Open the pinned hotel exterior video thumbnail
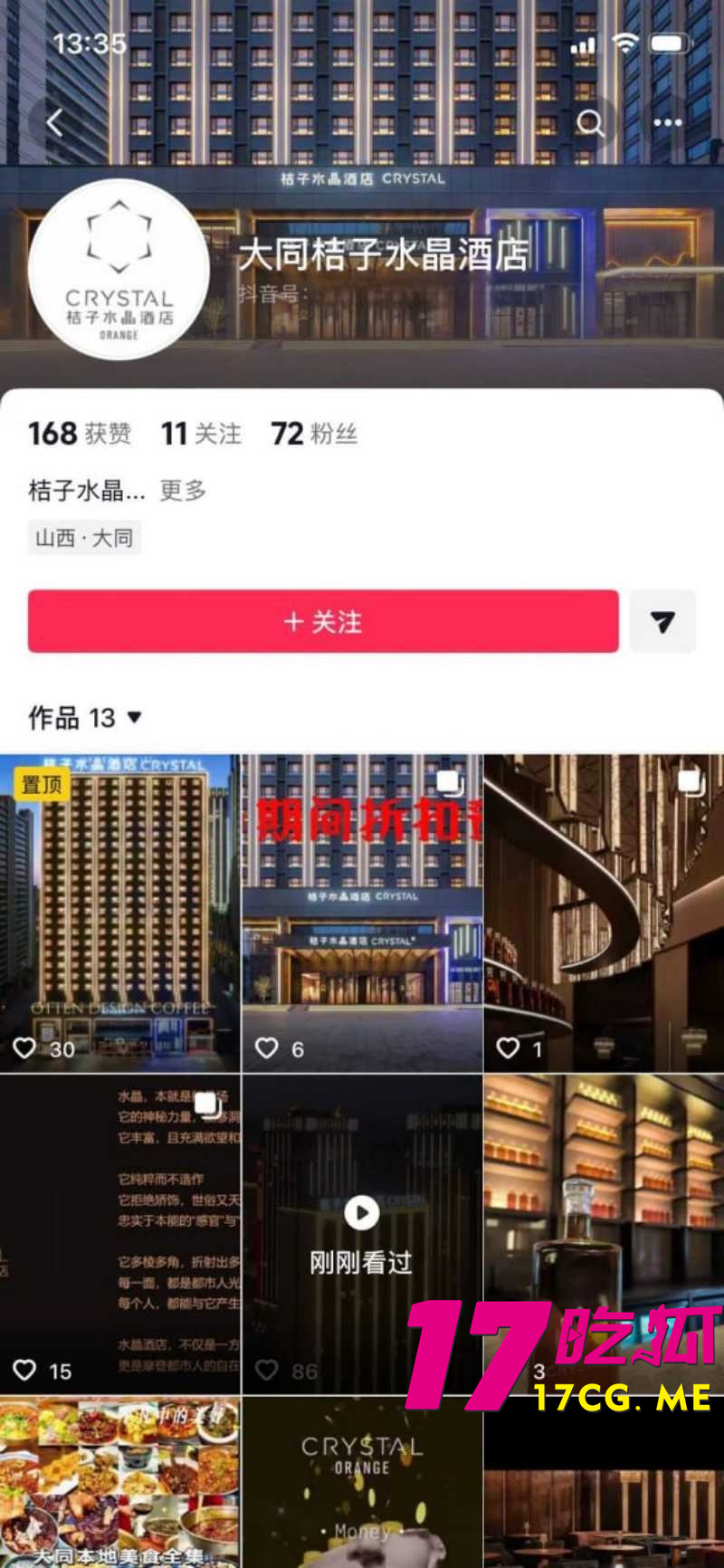This screenshot has height=1568, width=724. tap(120, 914)
